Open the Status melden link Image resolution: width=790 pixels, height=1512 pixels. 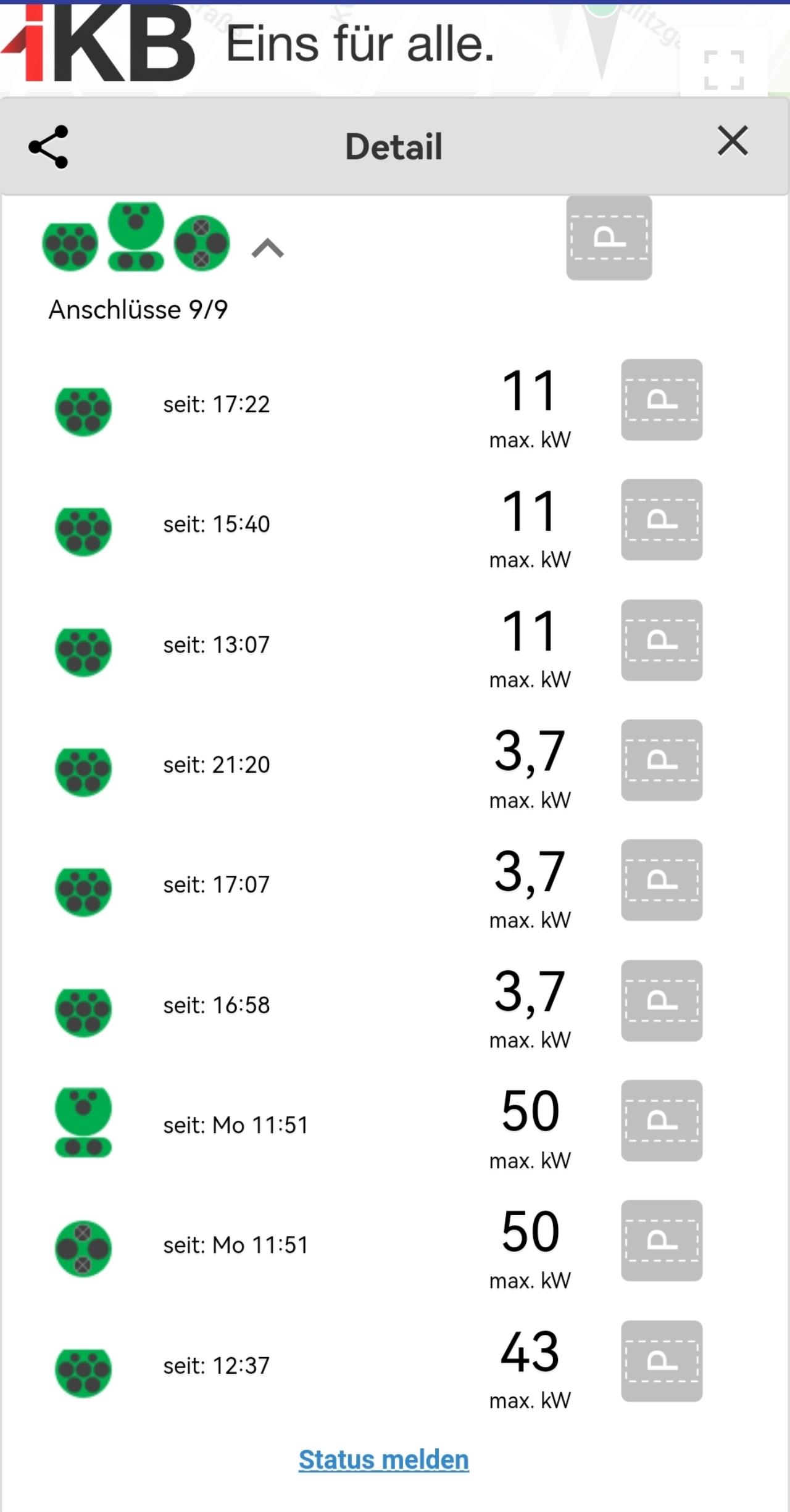384,1460
